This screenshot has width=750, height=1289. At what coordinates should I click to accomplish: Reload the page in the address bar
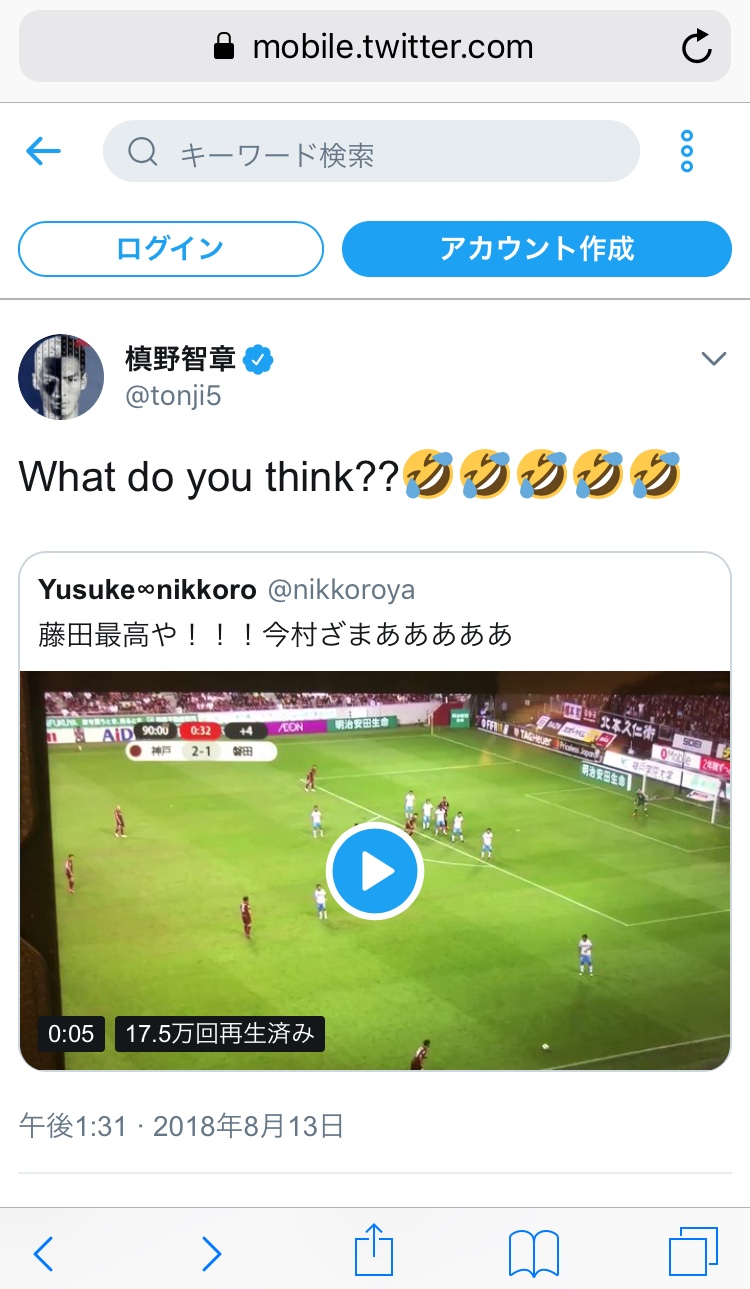pyautogui.click(x=696, y=47)
